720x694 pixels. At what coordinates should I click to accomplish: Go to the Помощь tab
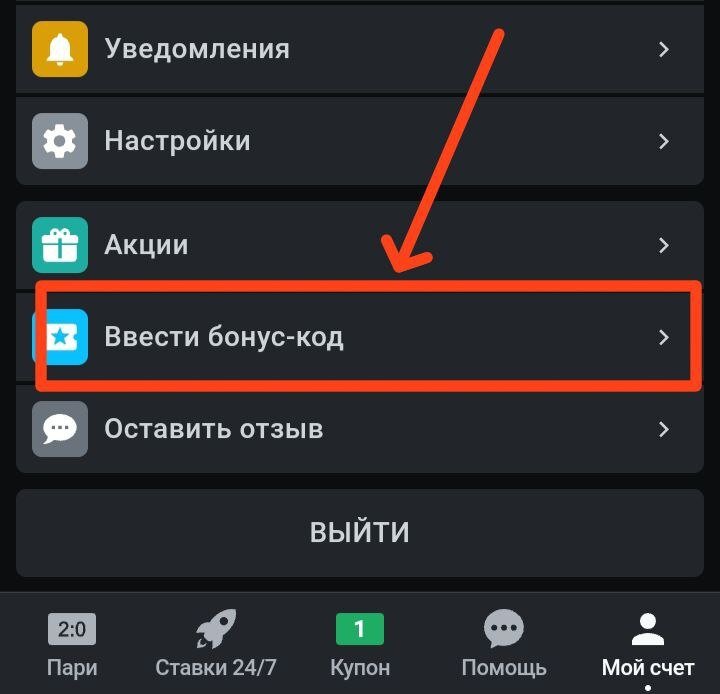click(504, 646)
